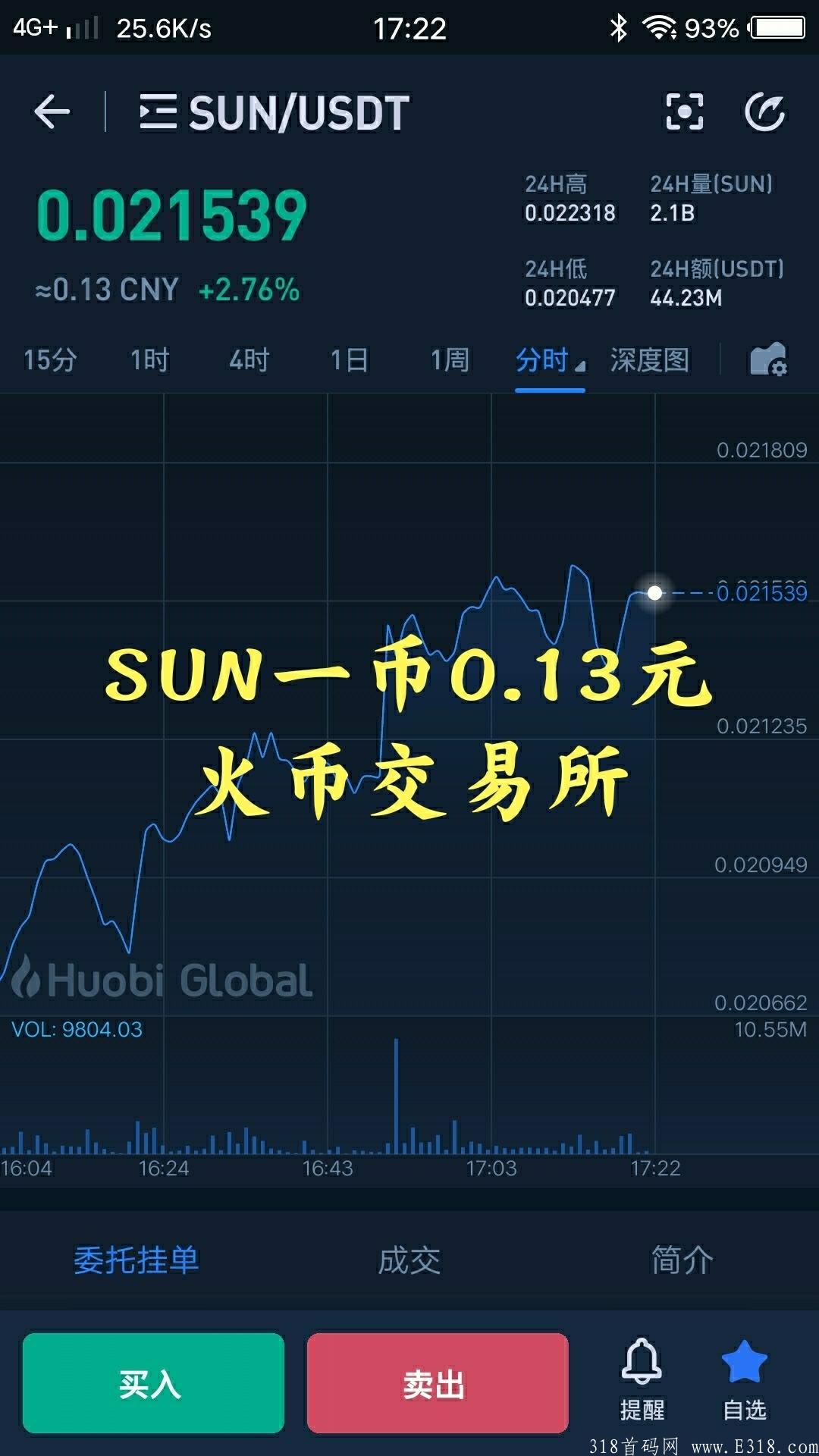
Task: Select the 1日 daily chart tab
Action: click(348, 361)
